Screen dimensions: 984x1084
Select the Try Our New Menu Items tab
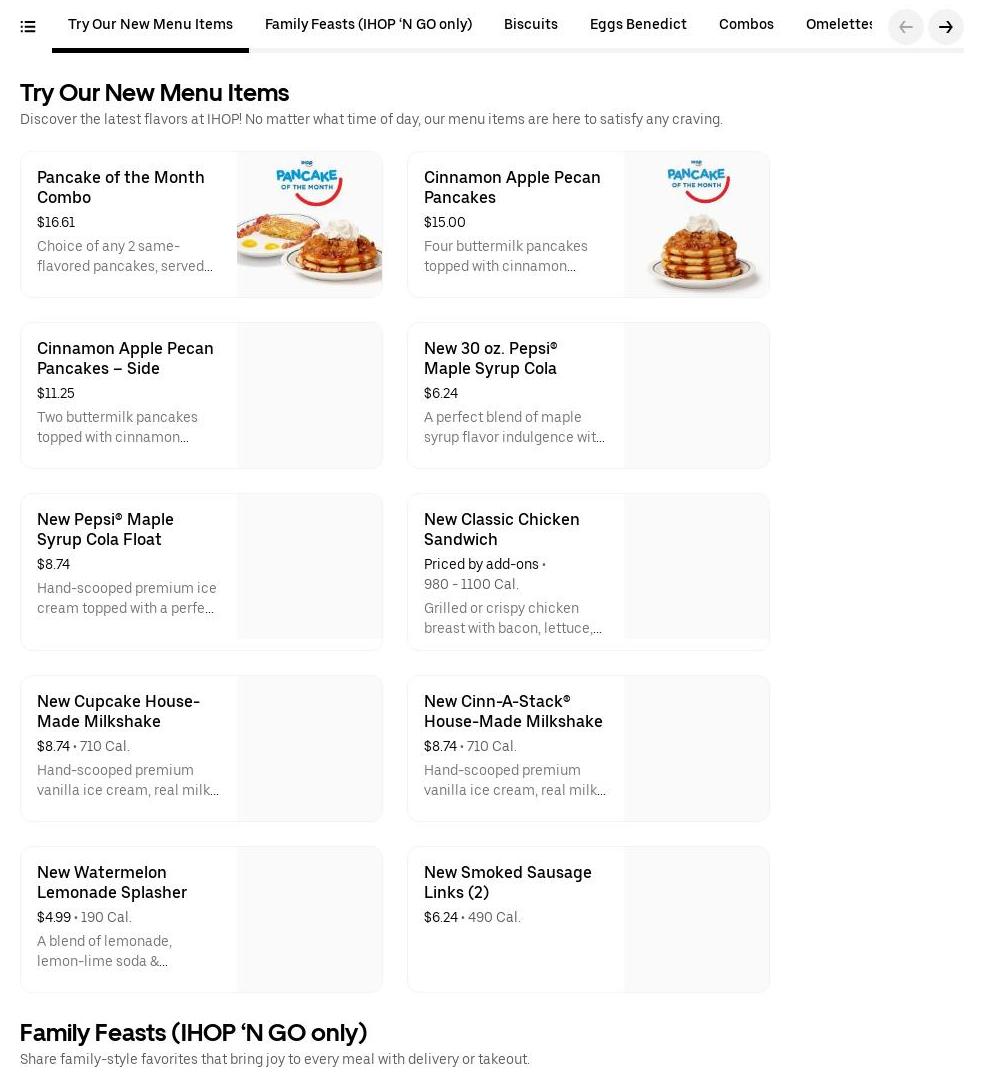(150, 25)
